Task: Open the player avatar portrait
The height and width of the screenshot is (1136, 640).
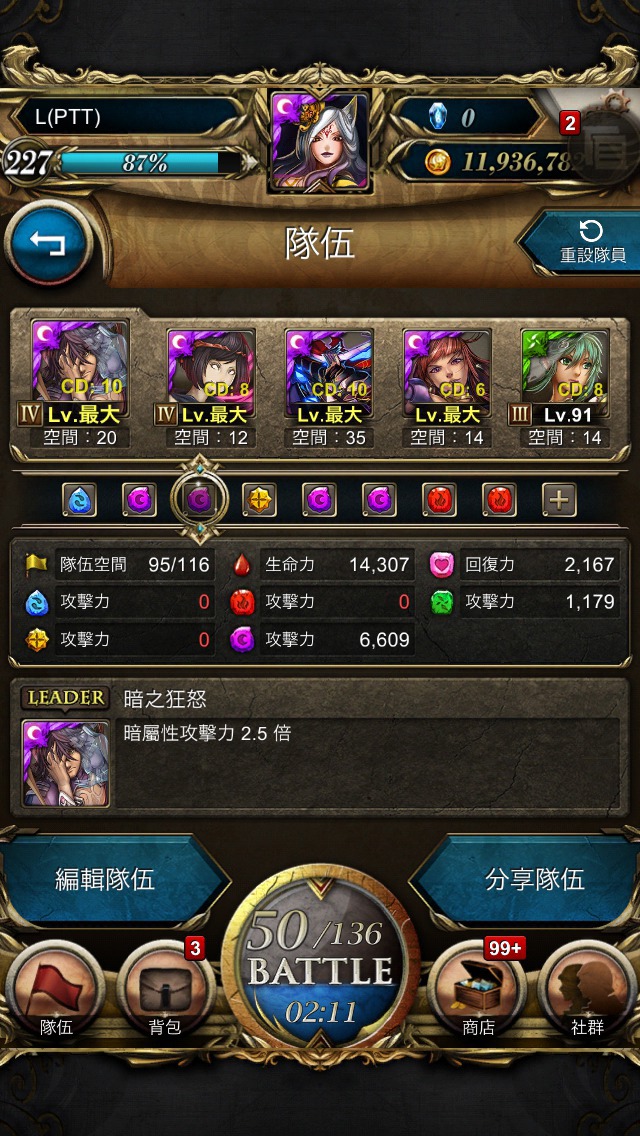Action: pyautogui.click(x=320, y=141)
